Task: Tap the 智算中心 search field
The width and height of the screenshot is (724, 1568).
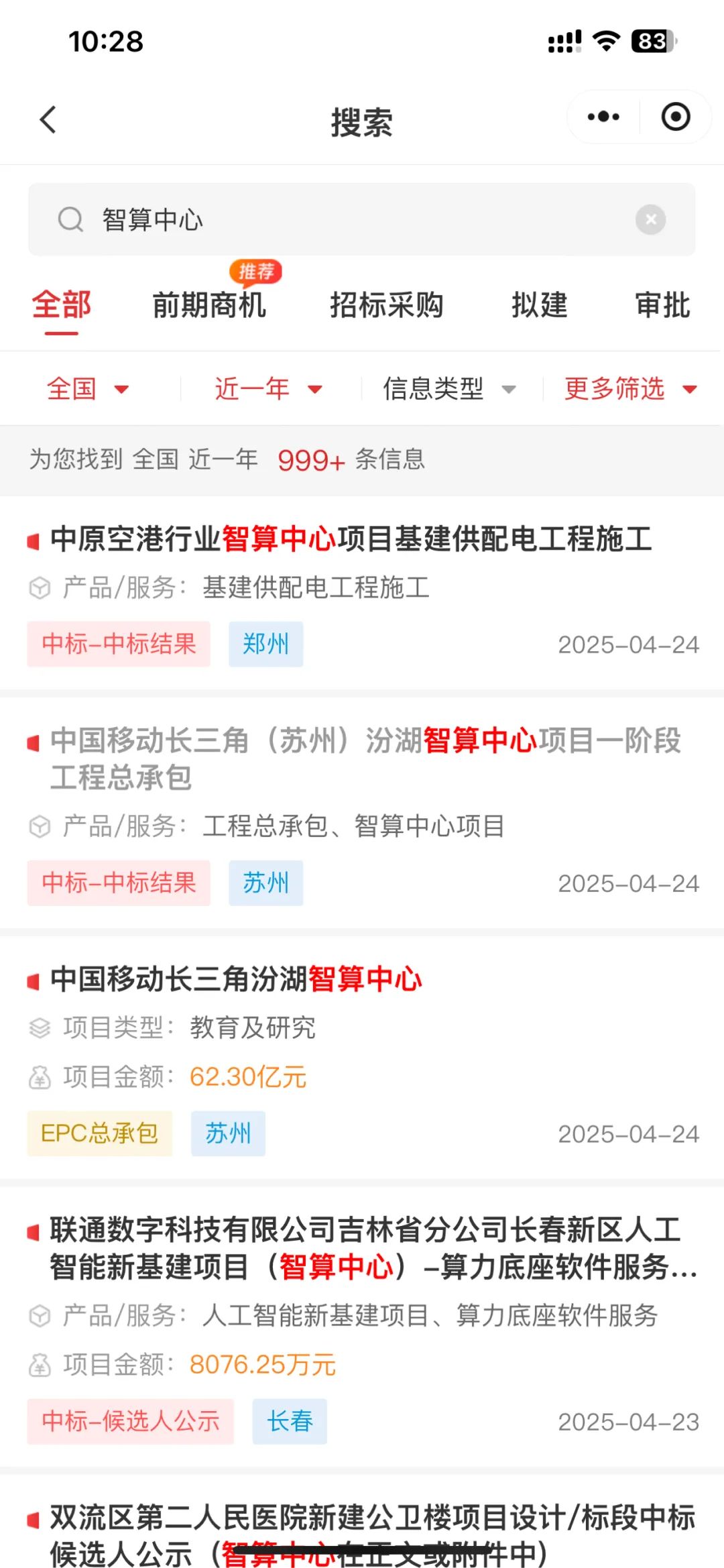Action: click(x=361, y=219)
